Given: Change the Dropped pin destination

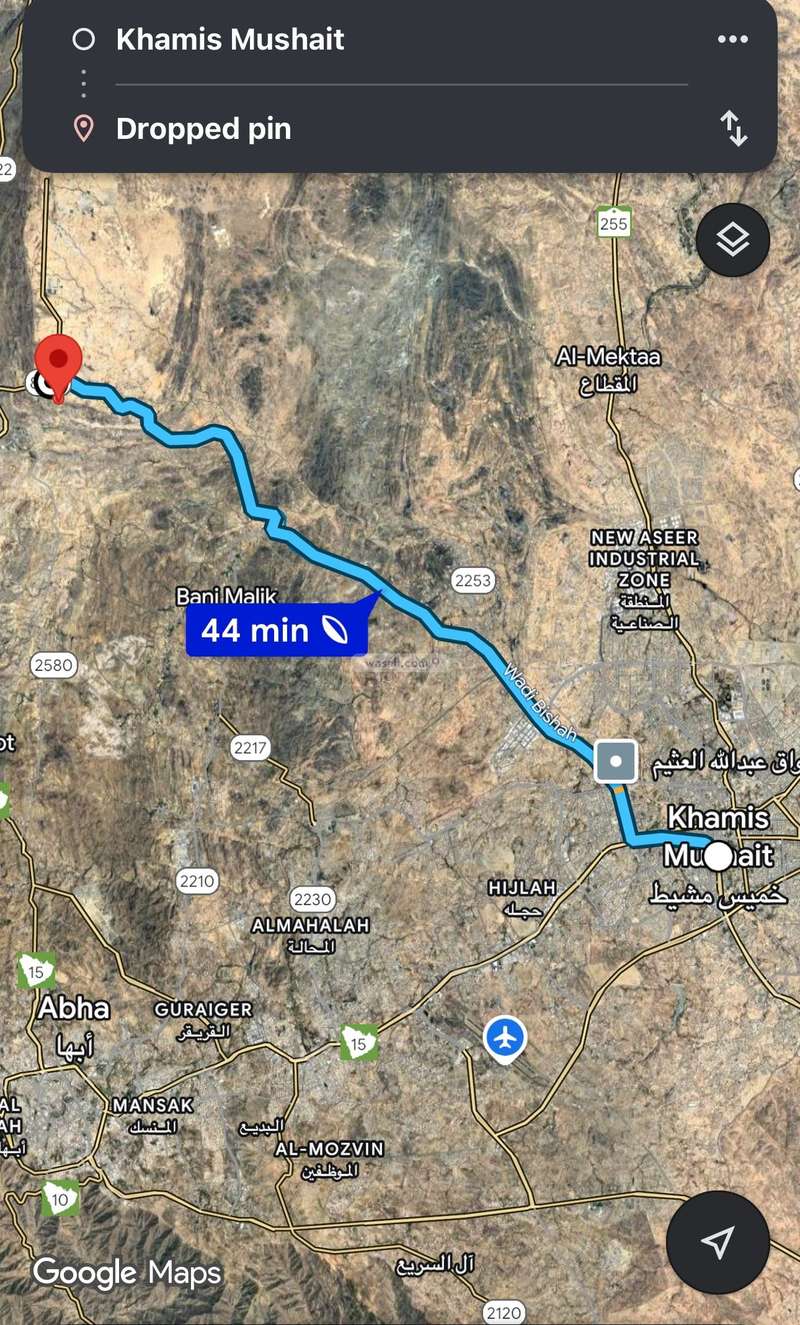Looking at the screenshot, I should (203, 129).
